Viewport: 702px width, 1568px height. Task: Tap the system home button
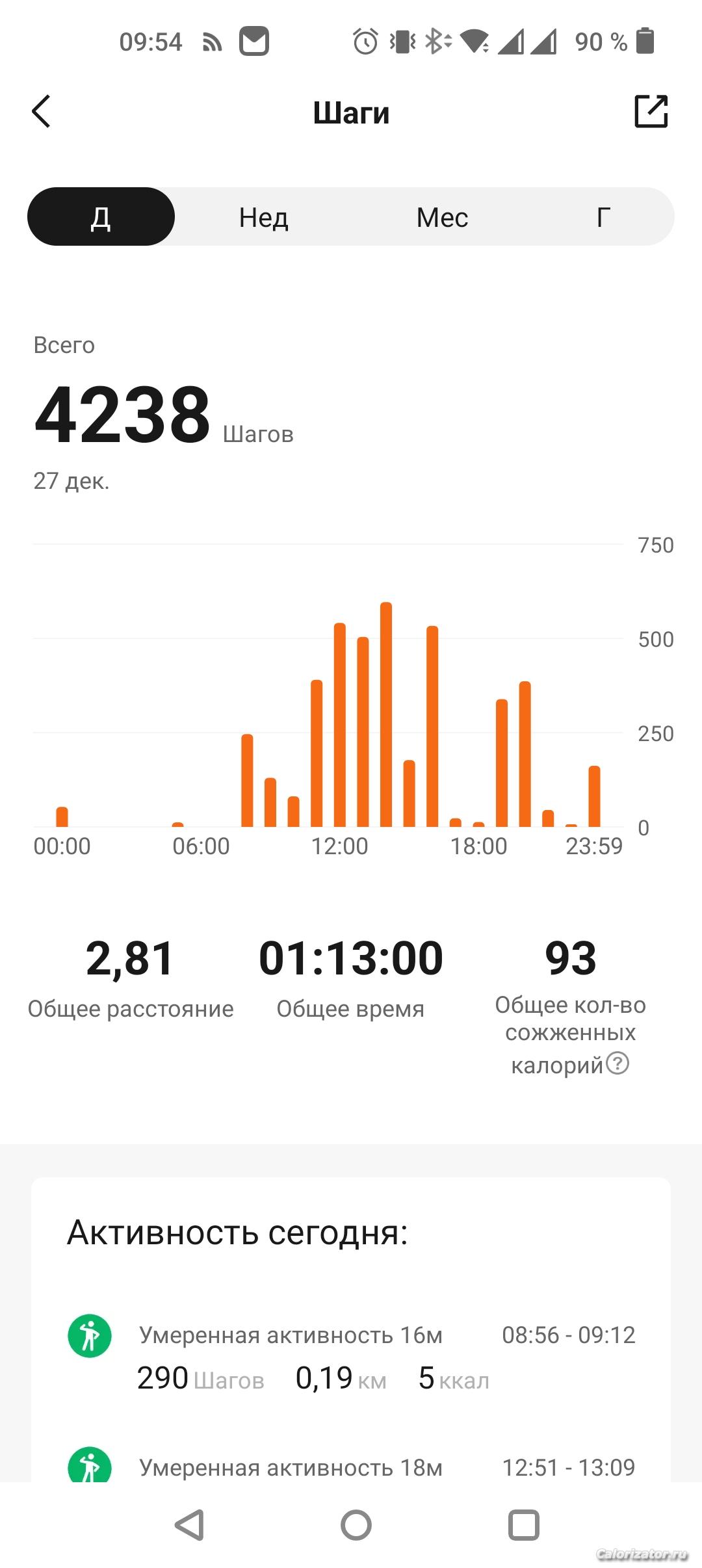point(356,1525)
